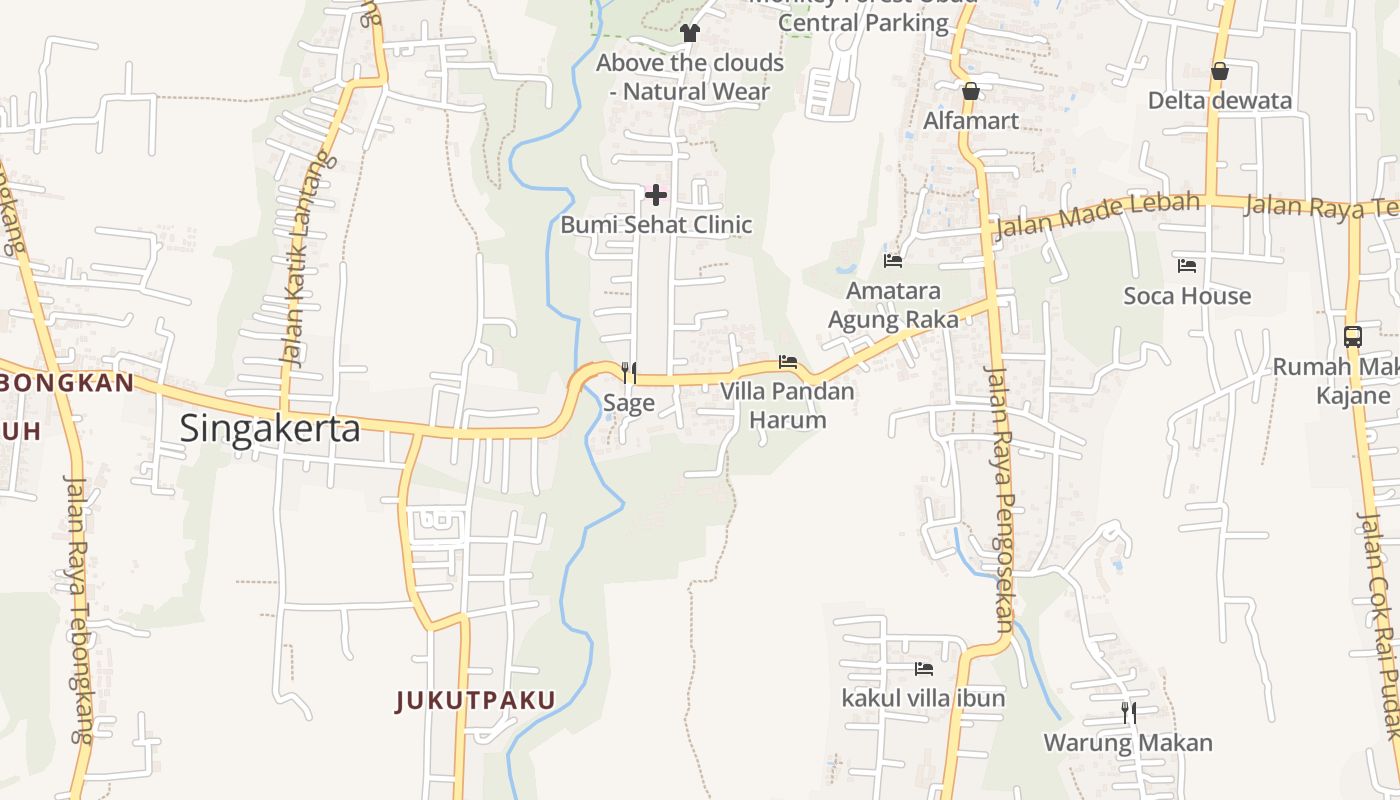Select the Delta dewata shop marker
1400x800 pixels.
tap(1219, 71)
